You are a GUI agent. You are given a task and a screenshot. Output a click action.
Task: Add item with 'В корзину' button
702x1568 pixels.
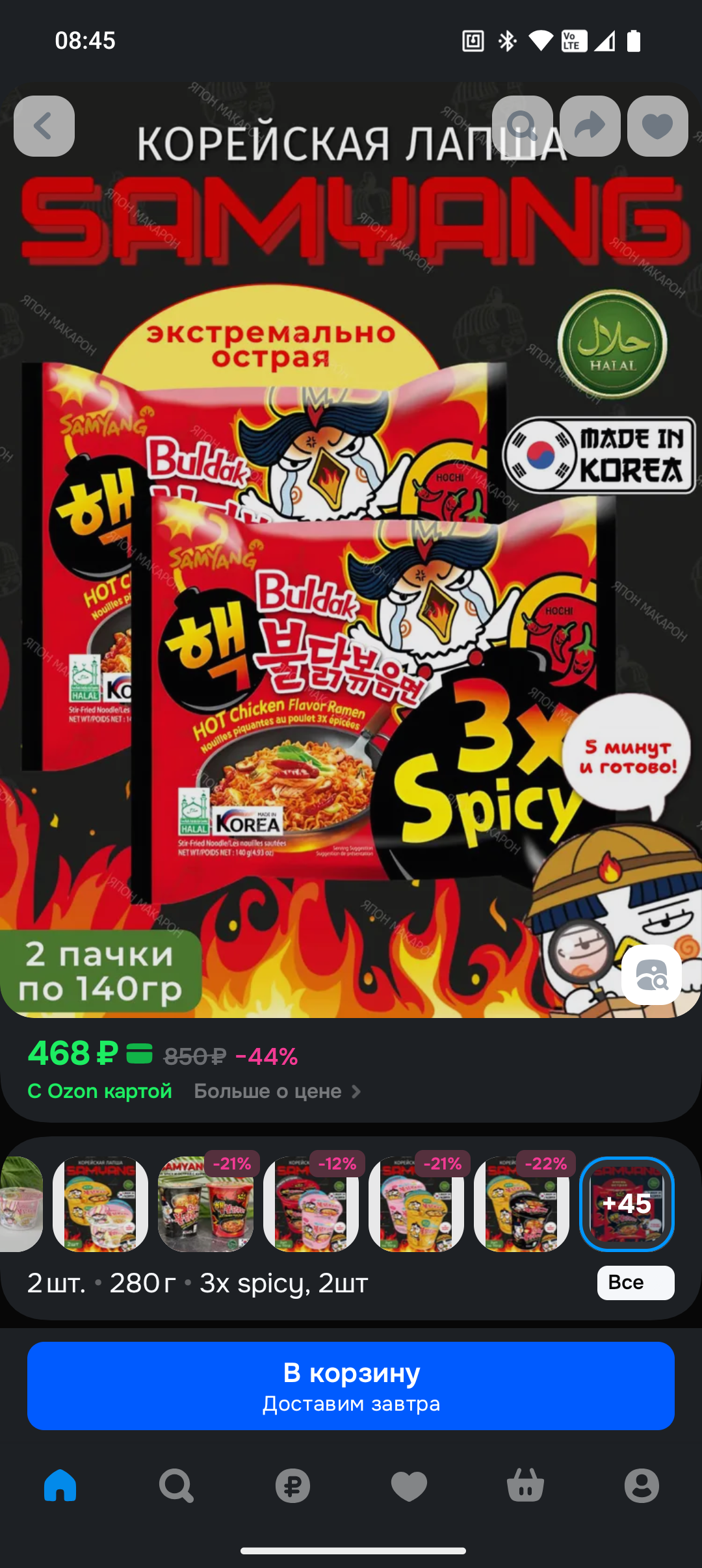pos(351,1386)
